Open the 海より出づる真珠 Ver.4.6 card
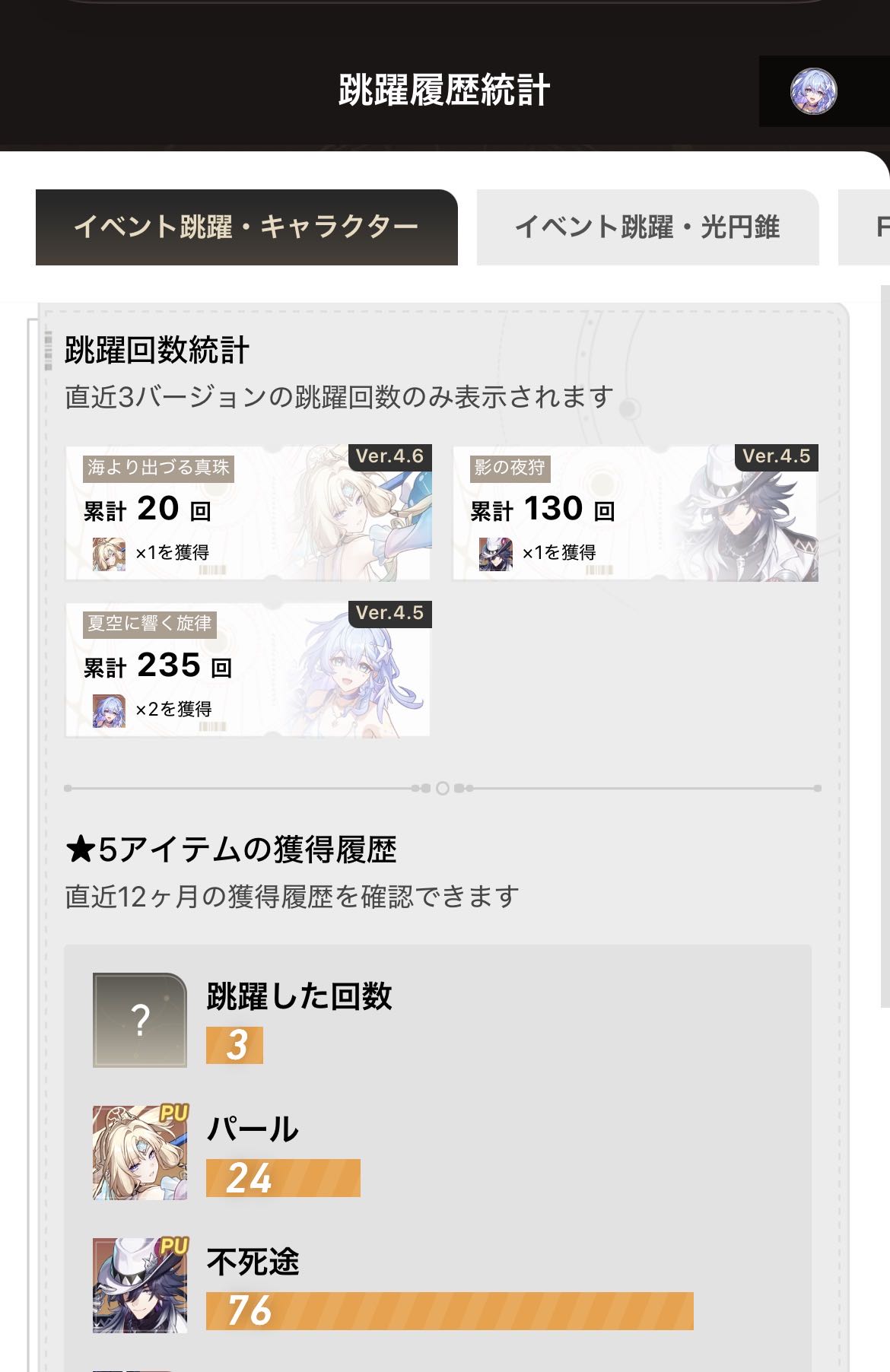Image resolution: width=890 pixels, height=1372 pixels. pyautogui.click(x=248, y=513)
